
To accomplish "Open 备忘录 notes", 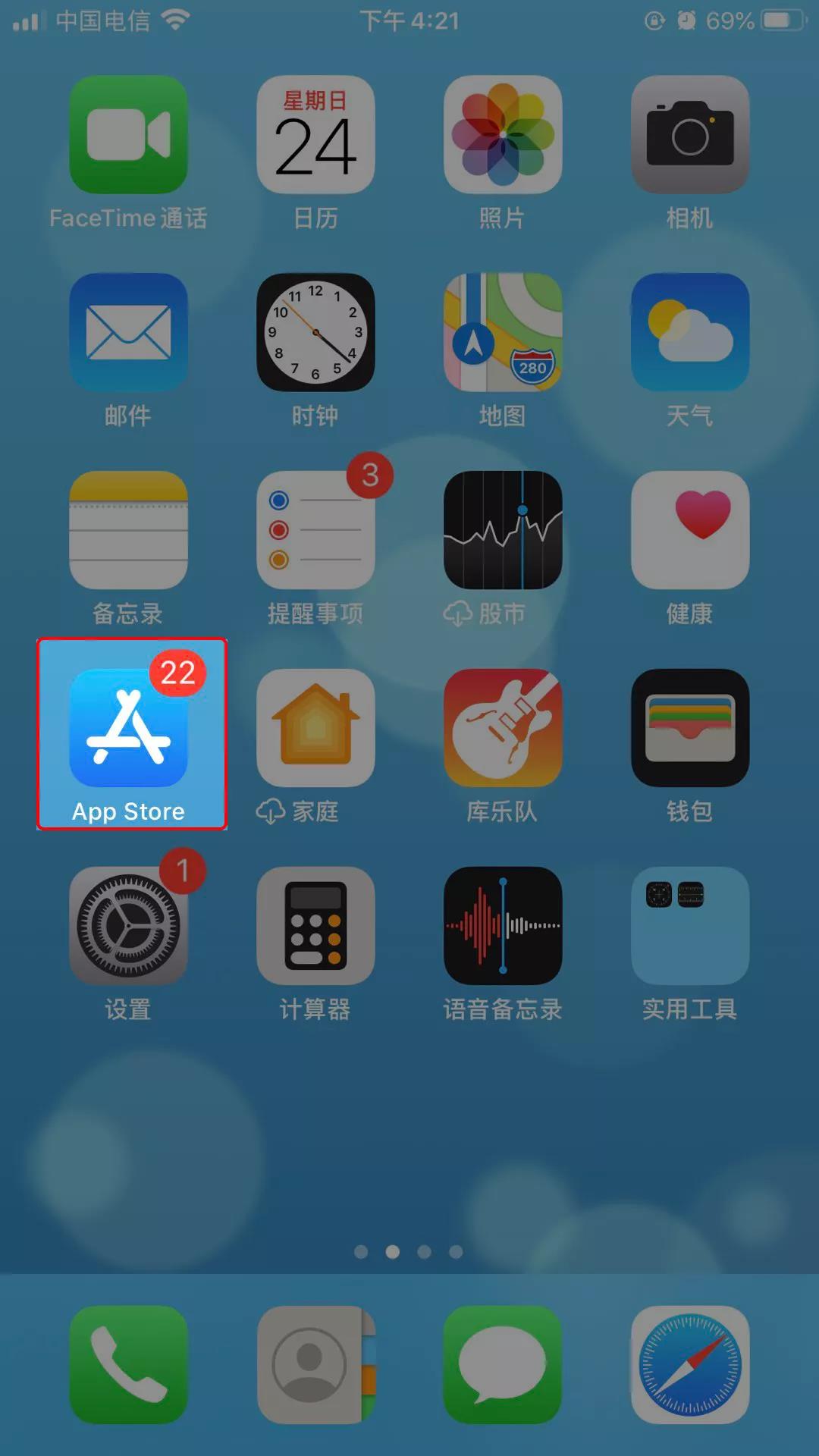I will (128, 530).
